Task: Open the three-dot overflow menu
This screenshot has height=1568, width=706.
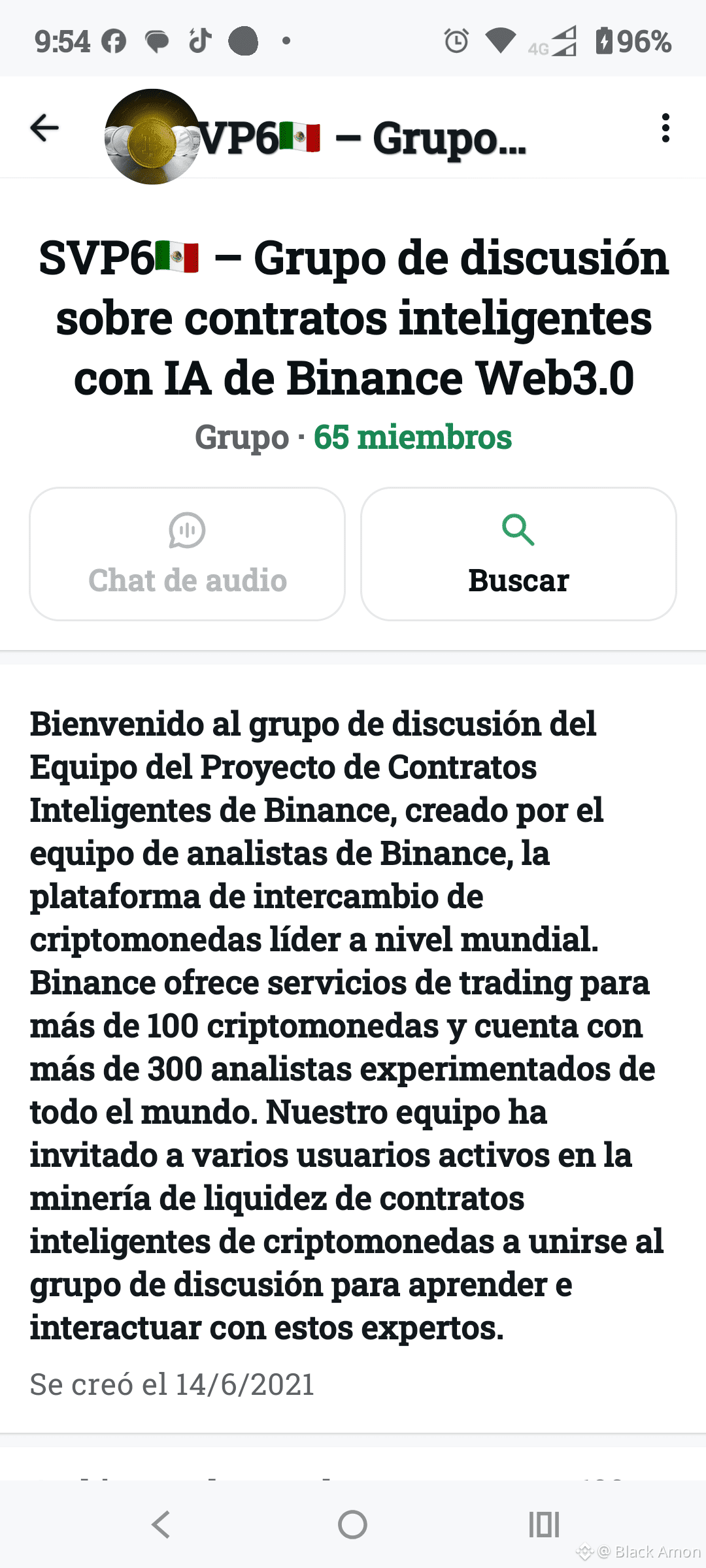Action: 665,127
